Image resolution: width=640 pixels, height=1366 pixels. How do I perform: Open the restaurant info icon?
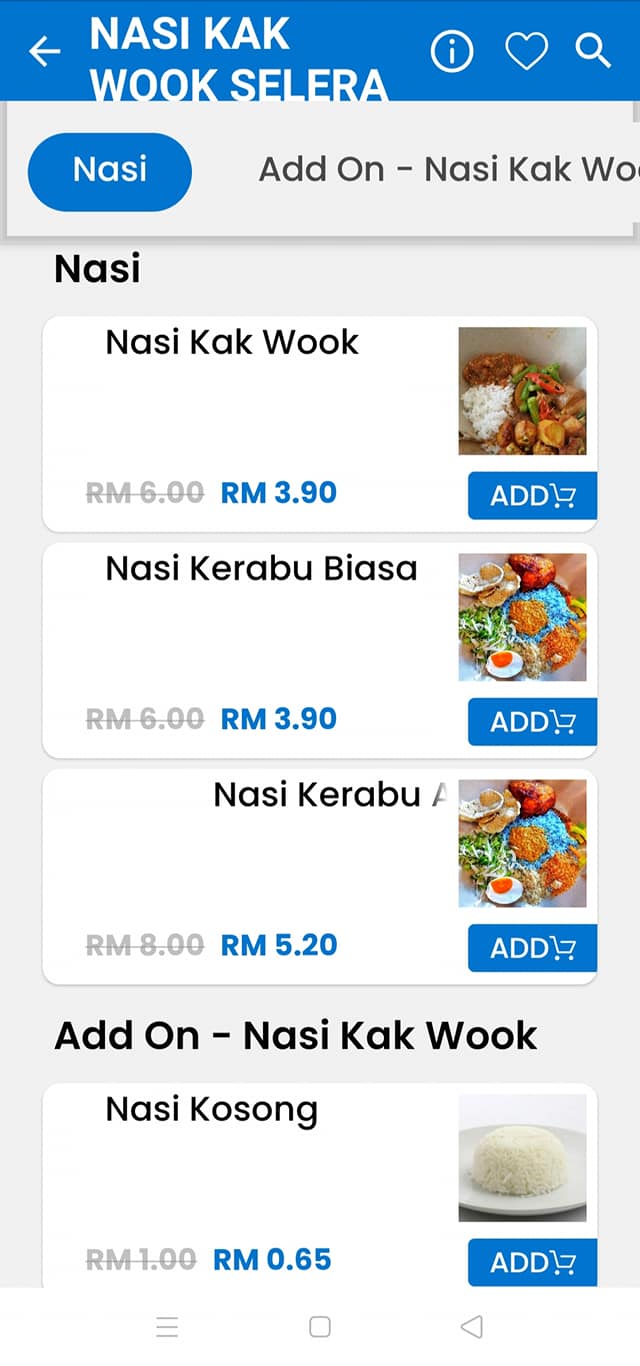click(x=452, y=51)
